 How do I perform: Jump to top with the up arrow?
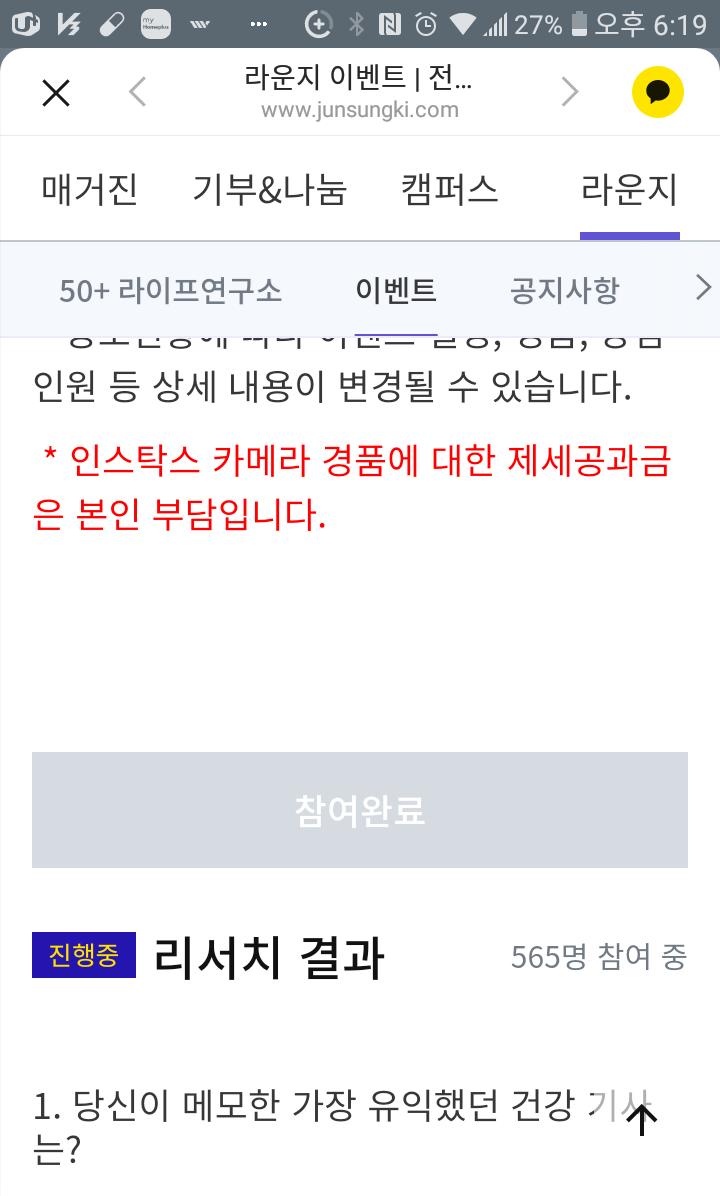point(641,1120)
